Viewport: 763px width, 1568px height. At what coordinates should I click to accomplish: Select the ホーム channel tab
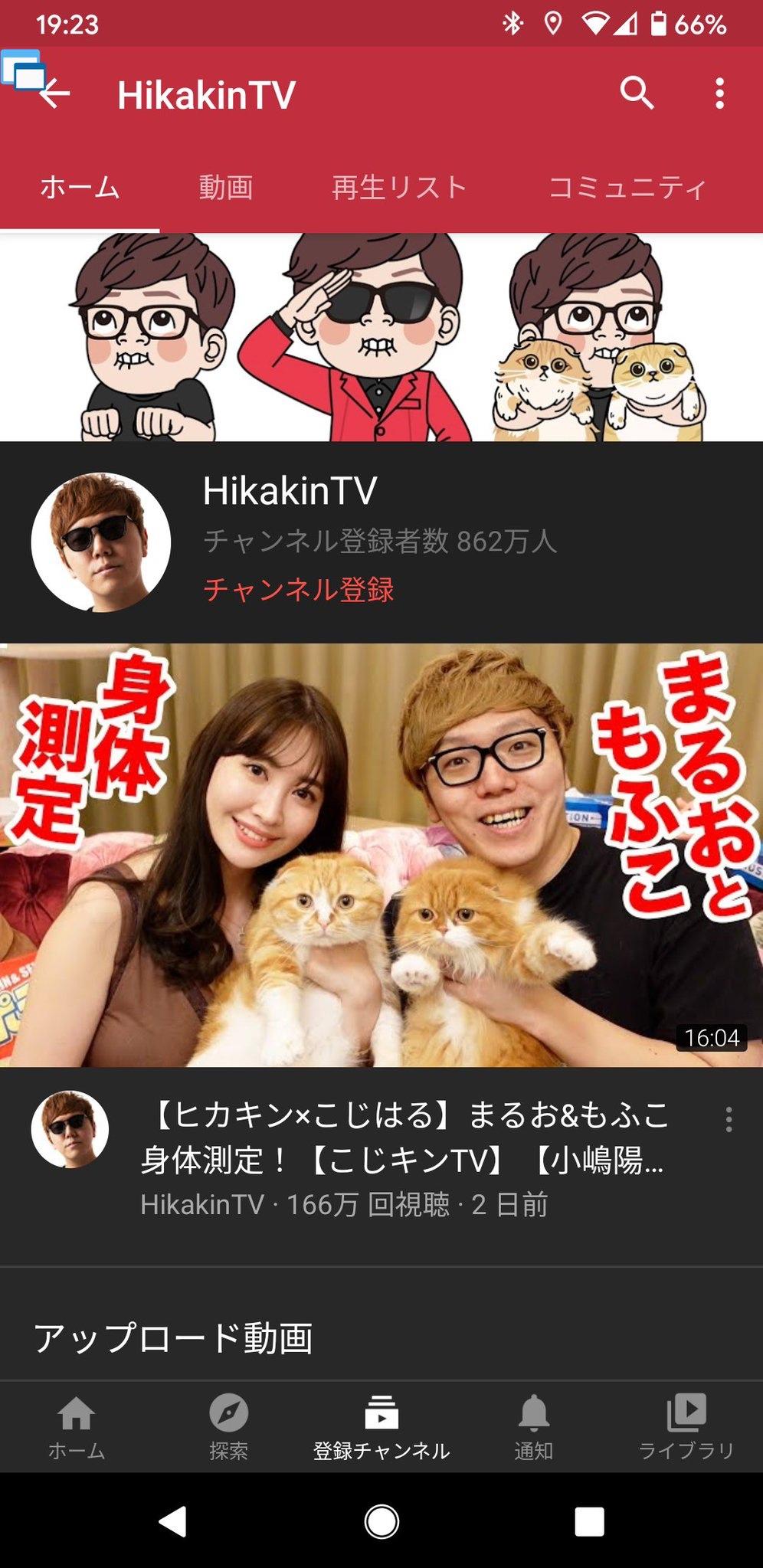(x=80, y=187)
